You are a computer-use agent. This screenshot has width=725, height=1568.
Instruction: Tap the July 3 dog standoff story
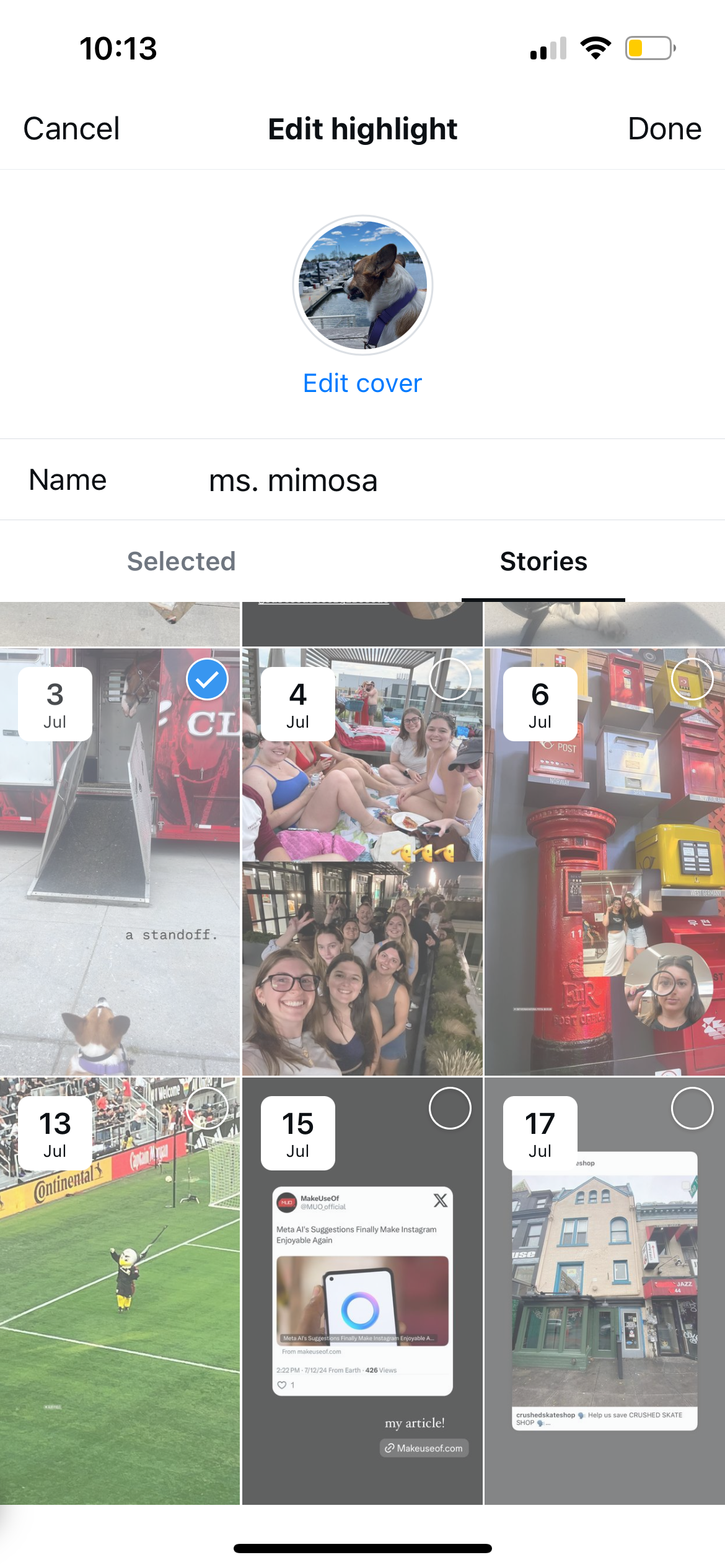pyautogui.click(x=121, y=867)
